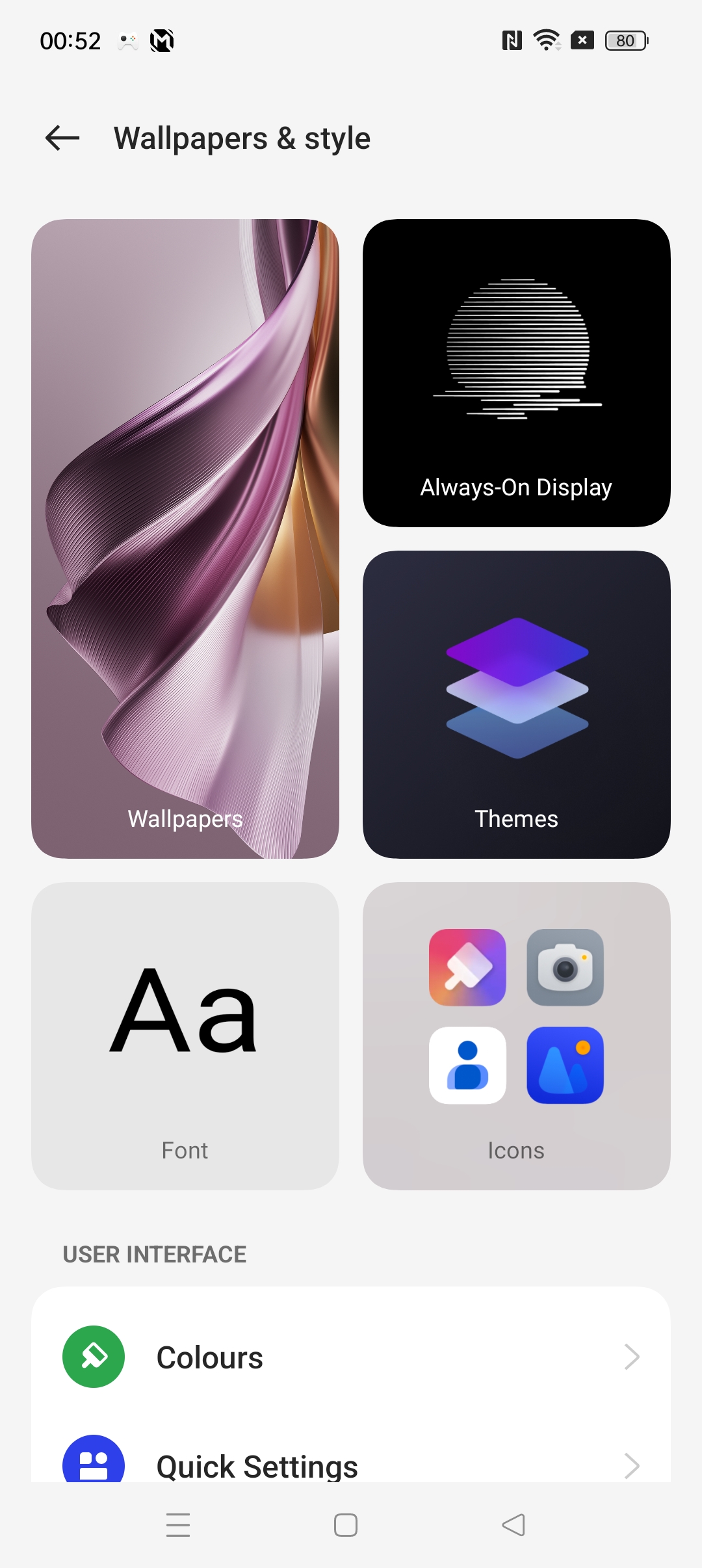Open the Font card

185,1036
